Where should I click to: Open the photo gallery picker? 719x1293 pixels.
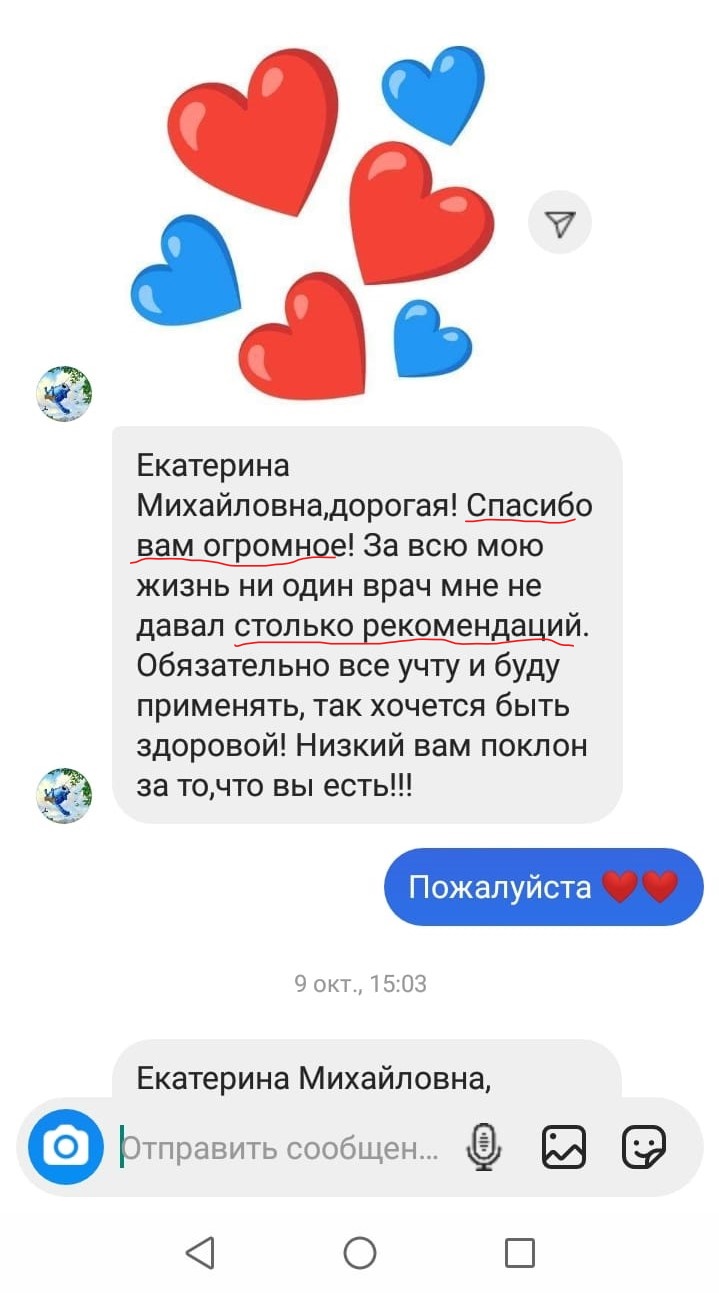(x=564, y=1147)
